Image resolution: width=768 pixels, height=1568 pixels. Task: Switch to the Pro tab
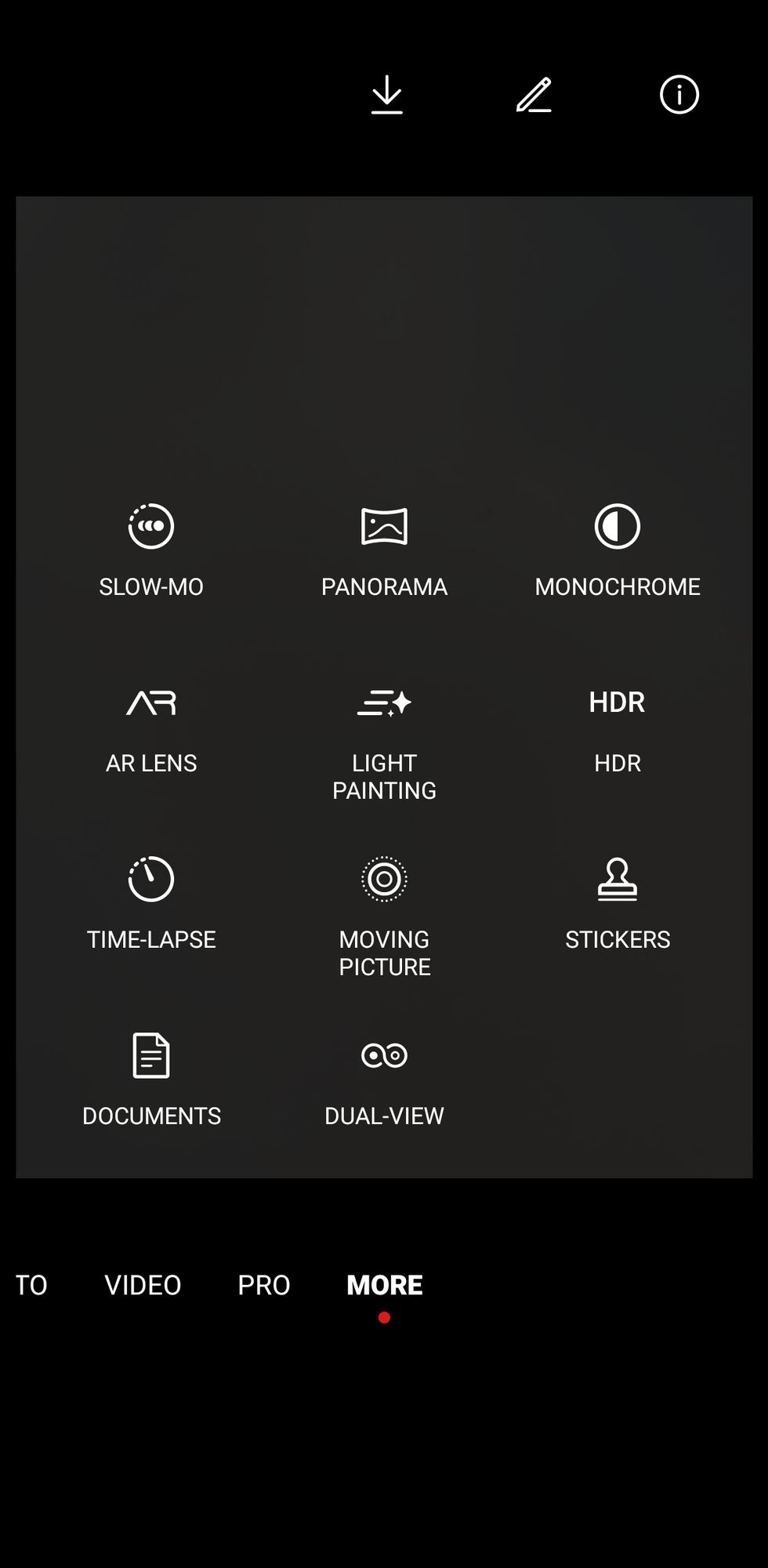click(x=264, y=1285)
